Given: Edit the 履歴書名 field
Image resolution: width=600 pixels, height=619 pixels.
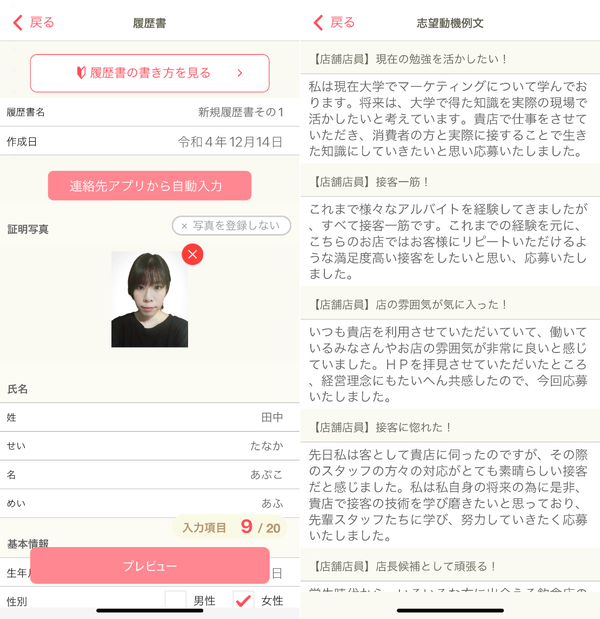Looking at the screenshot, I should coord(150,112).
